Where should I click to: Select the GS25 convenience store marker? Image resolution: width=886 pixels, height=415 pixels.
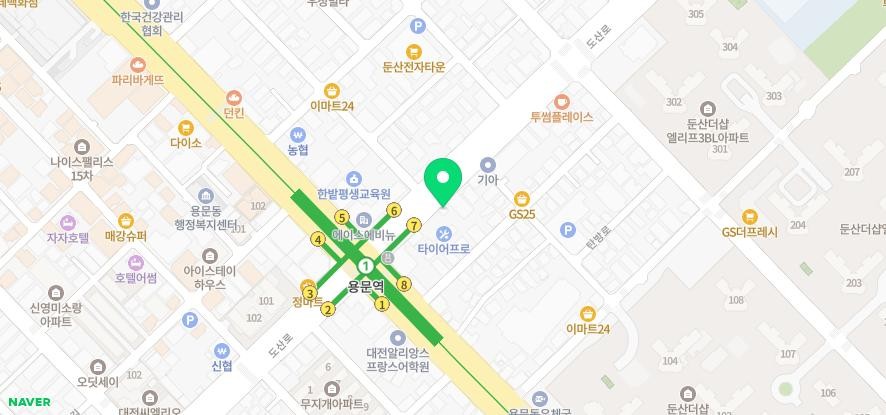[522, 199]
